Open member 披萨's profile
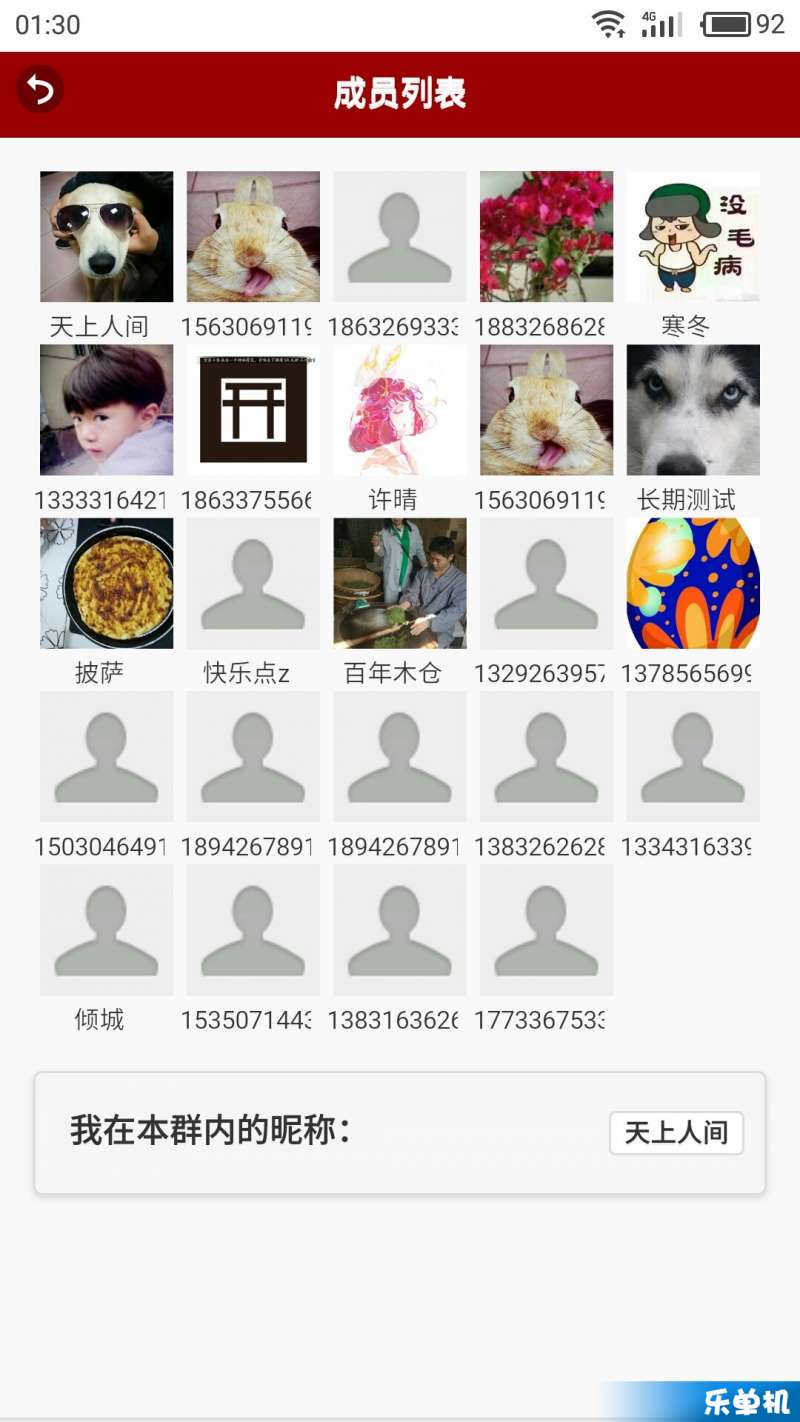The width and height of the screenshot is (800, 1422). [x=106, y=583]
